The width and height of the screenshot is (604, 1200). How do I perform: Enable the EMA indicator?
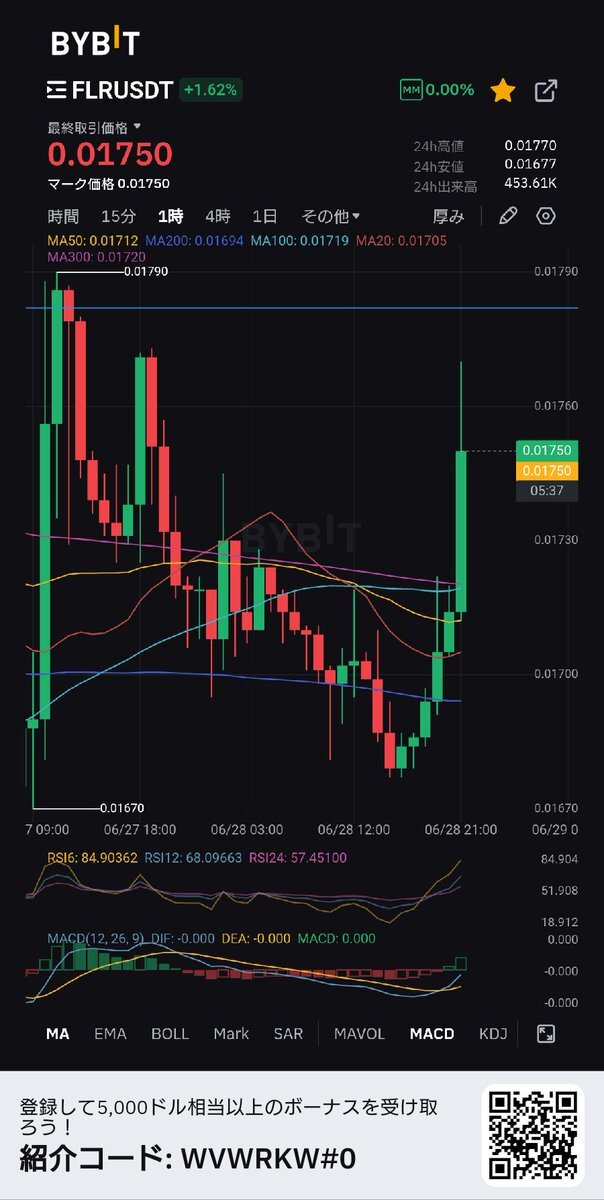point(110,1034)
